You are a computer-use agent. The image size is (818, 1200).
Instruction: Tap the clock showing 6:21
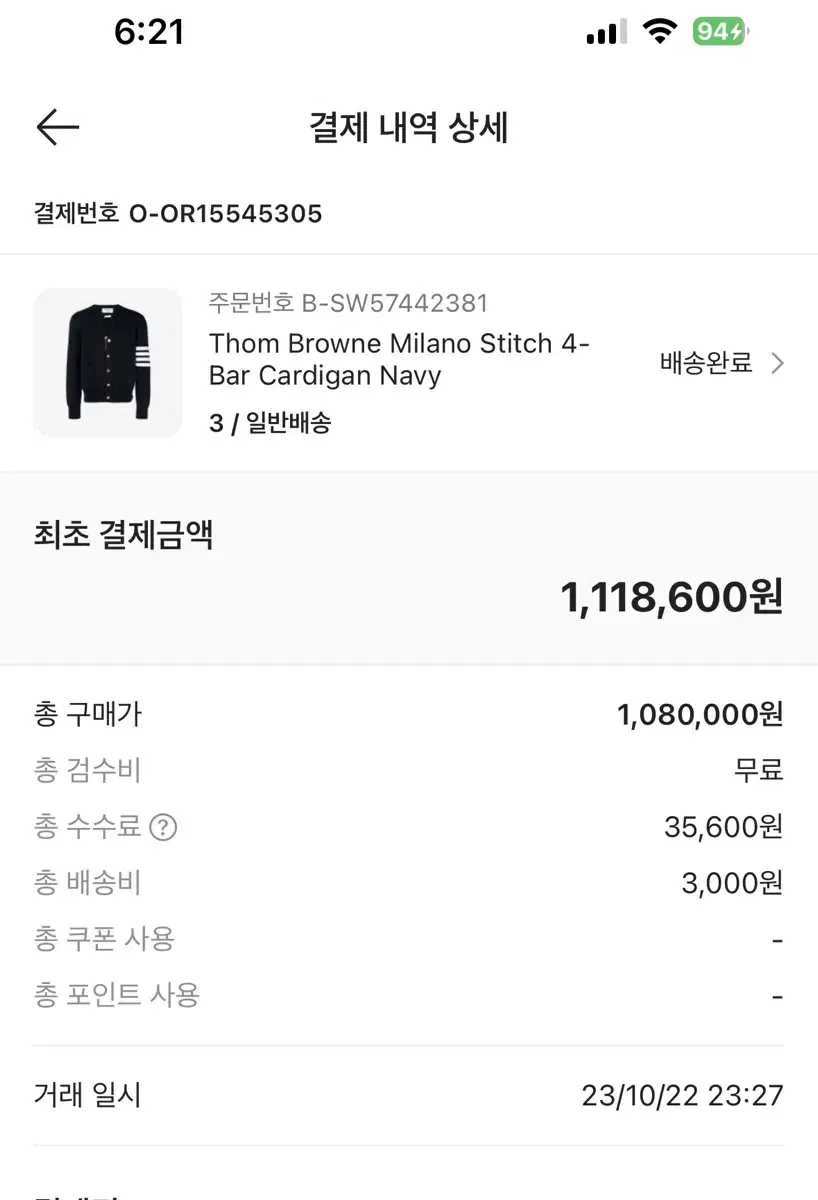[150, 31]
